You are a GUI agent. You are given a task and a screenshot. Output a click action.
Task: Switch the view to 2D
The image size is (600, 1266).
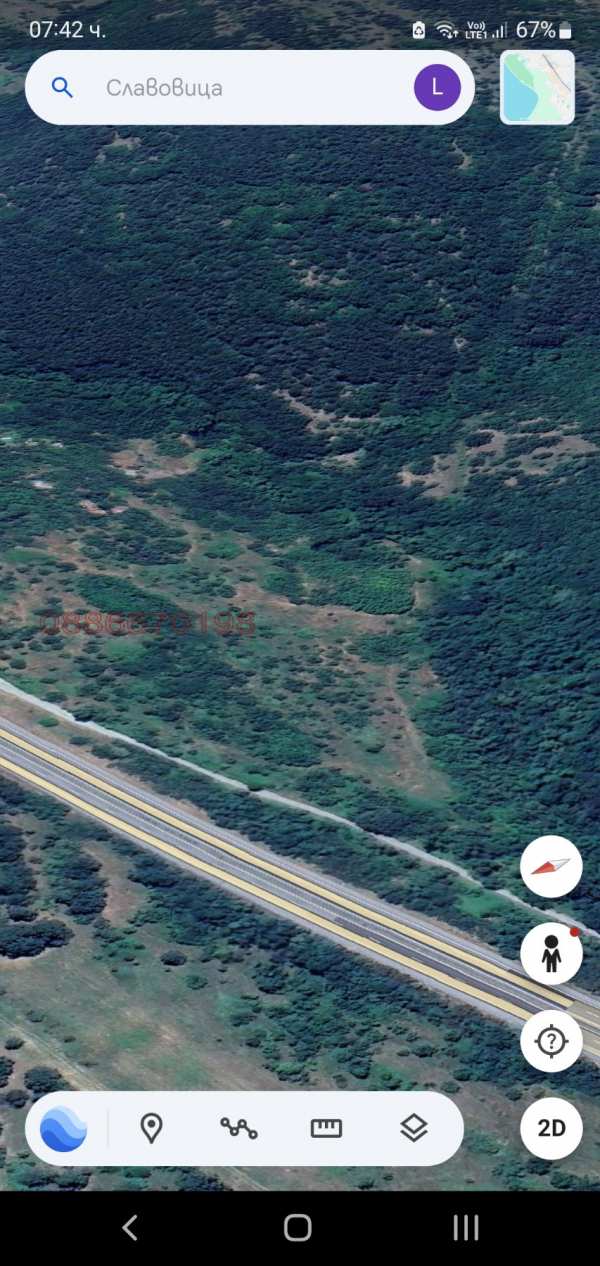coord(551,1129)
